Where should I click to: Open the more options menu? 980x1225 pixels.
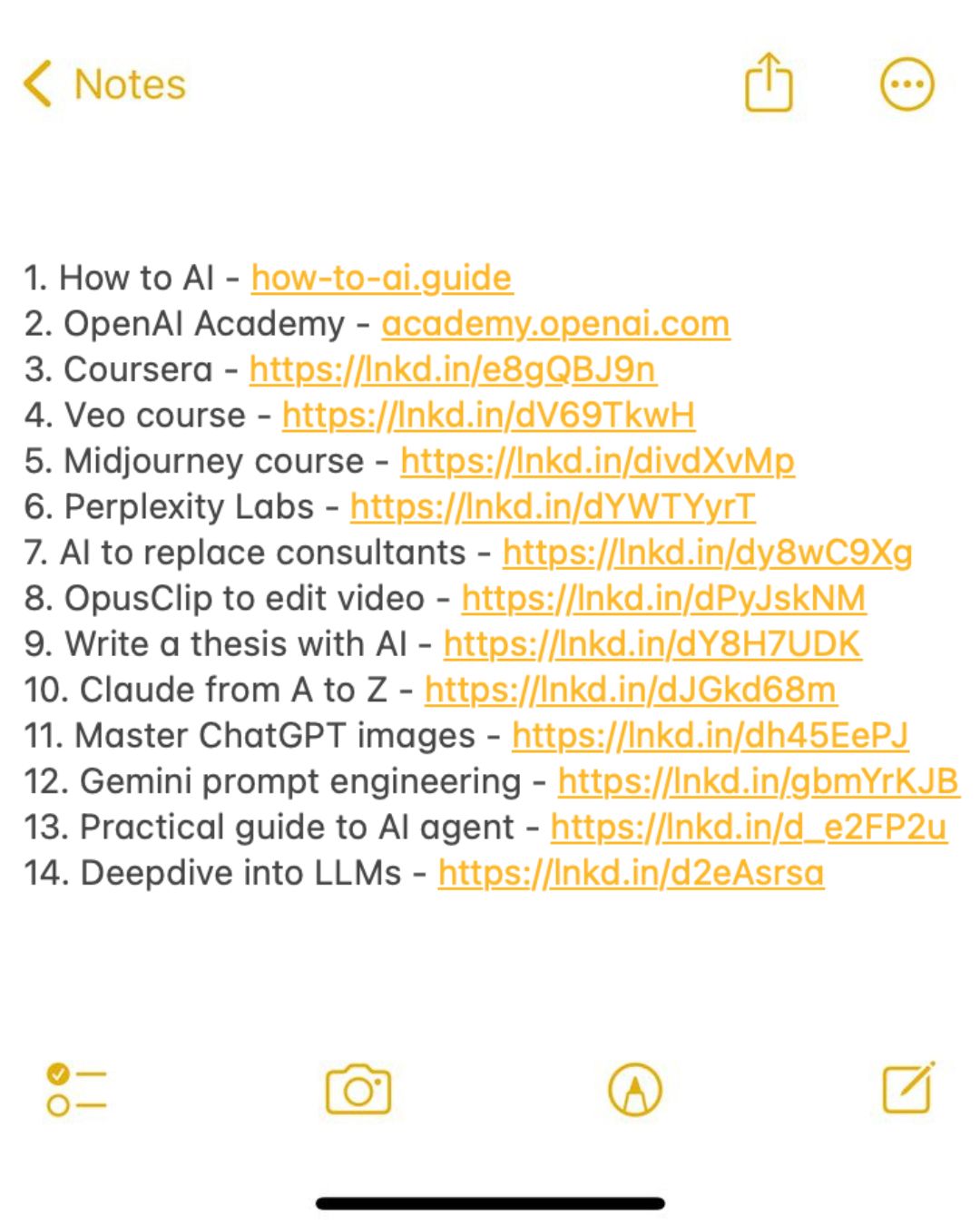click(x=906, y=84)
